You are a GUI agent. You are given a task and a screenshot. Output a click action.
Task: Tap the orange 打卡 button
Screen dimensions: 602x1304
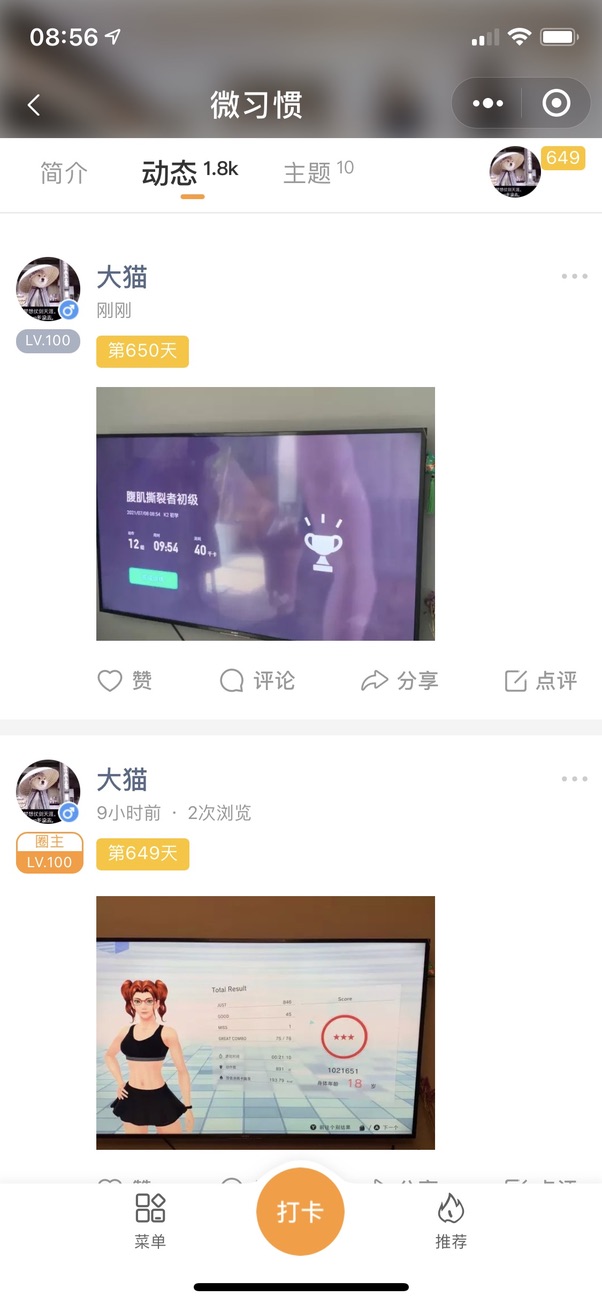pyautogui.click(x=300, y=1212)
